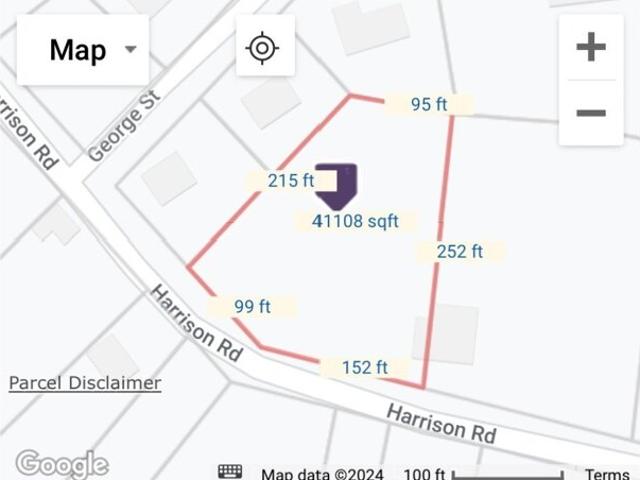640x480 pixels.
Task: Open the Parcel Disclaimer link
Action: (85, 383)
